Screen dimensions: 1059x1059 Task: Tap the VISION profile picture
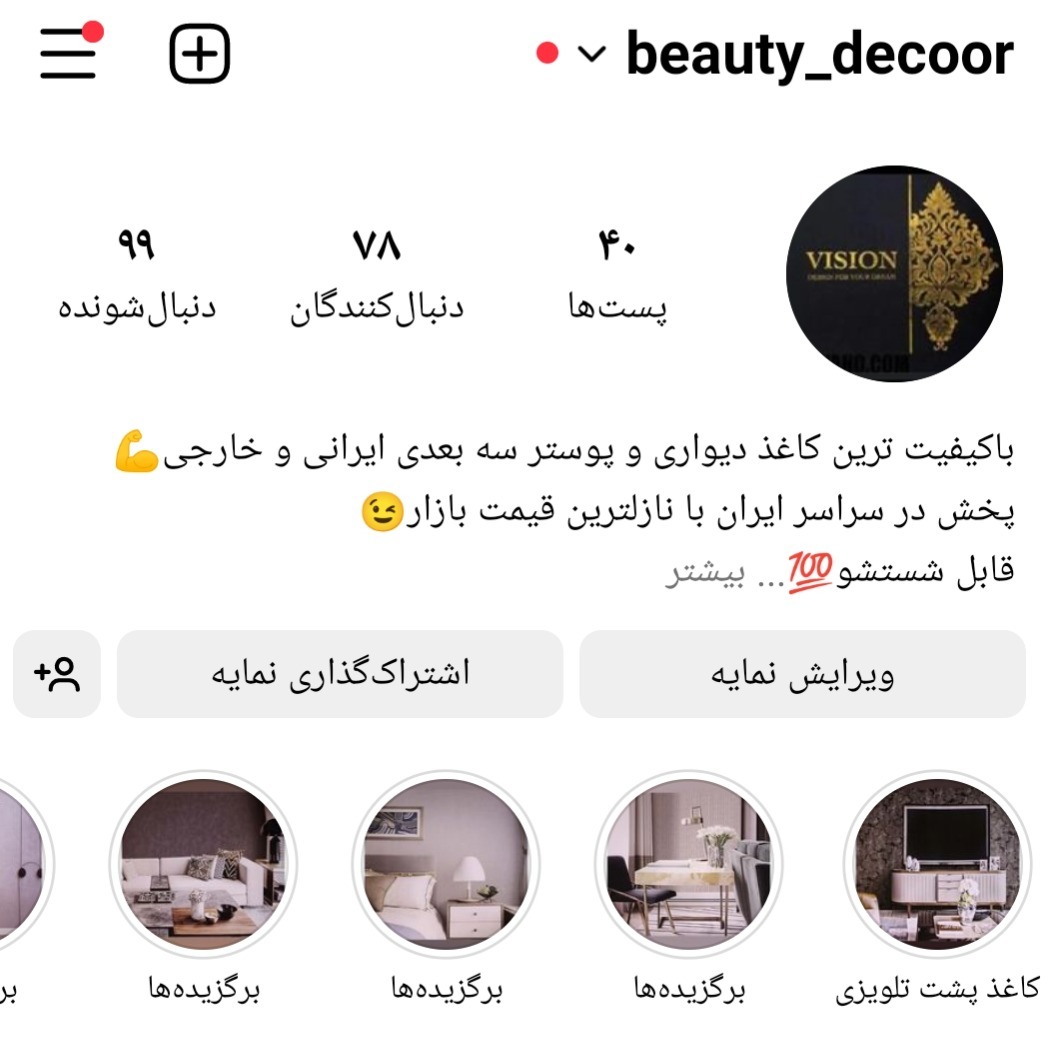895,273
